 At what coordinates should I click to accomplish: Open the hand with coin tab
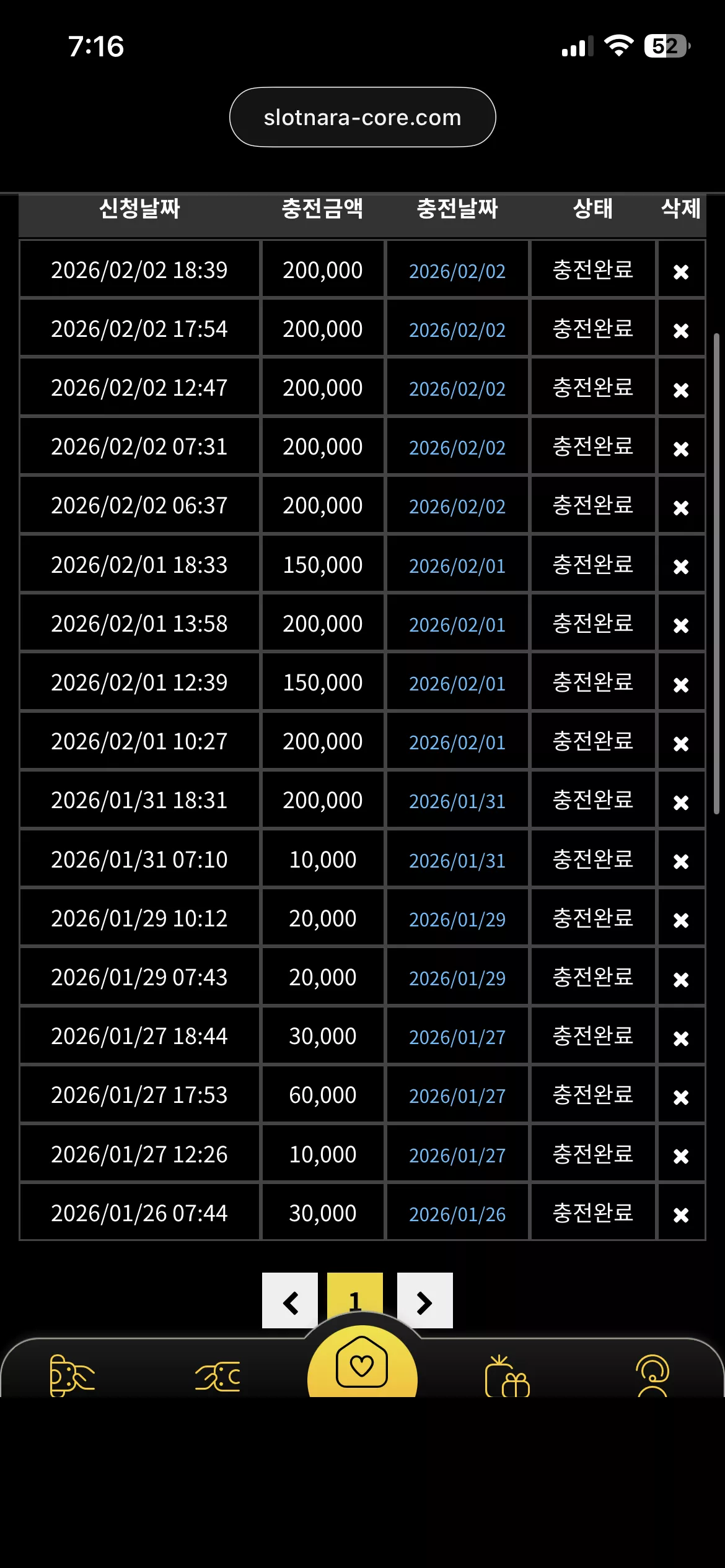(72, 1375)
